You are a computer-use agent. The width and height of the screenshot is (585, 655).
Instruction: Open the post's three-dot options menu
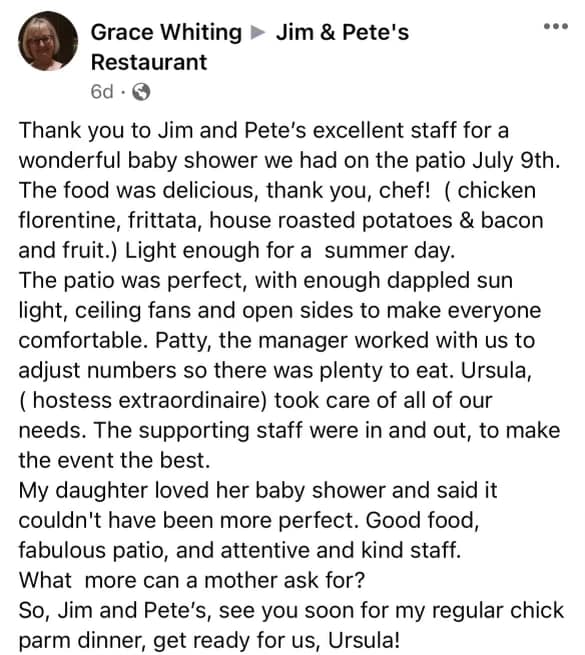tap(555, 26)
